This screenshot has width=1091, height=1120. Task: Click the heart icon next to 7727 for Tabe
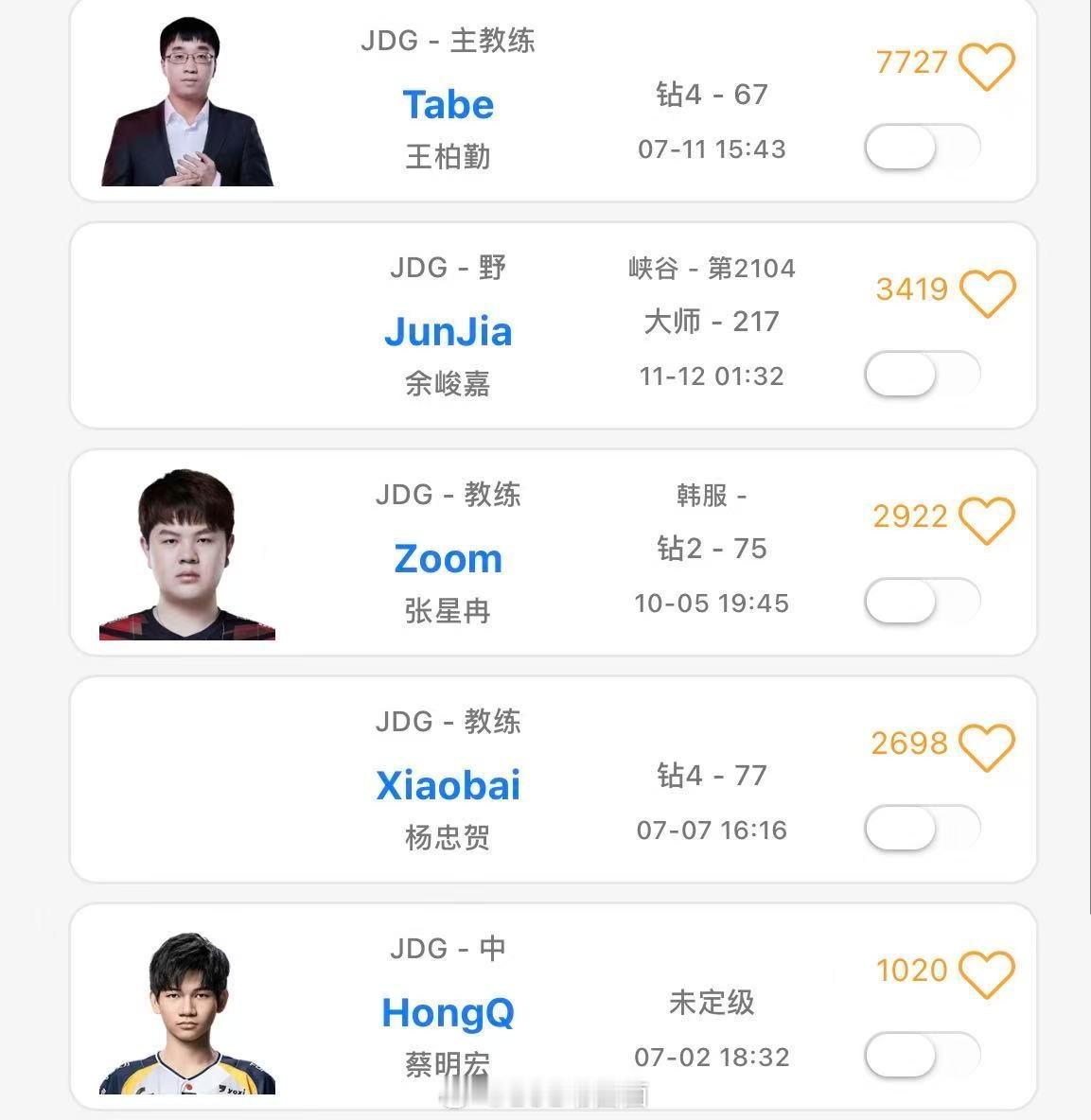[x=988, y=64]
